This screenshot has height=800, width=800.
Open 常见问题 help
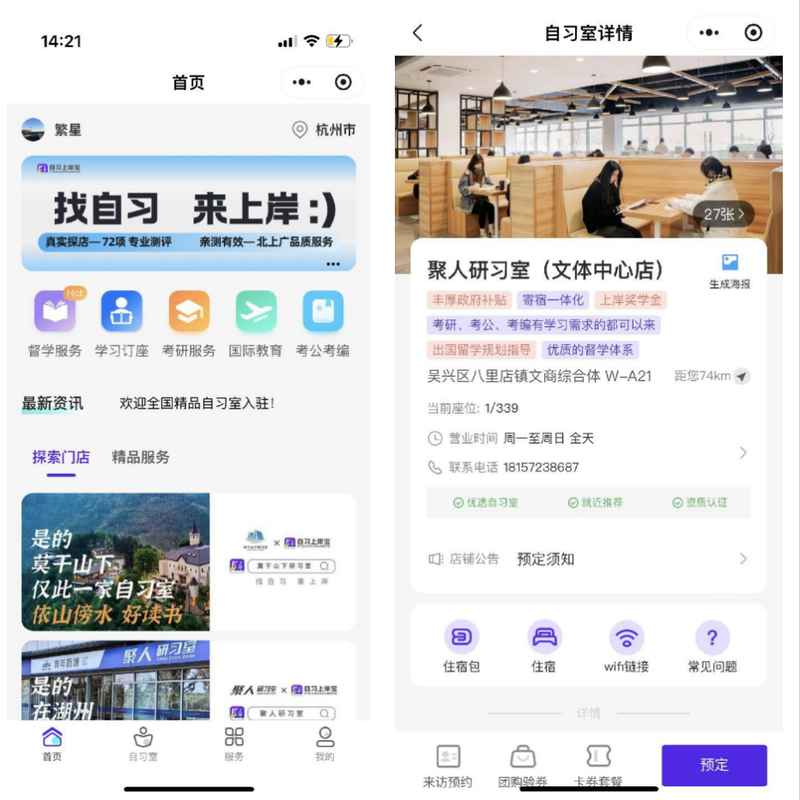pyautogui.click(x=712, y=646)
